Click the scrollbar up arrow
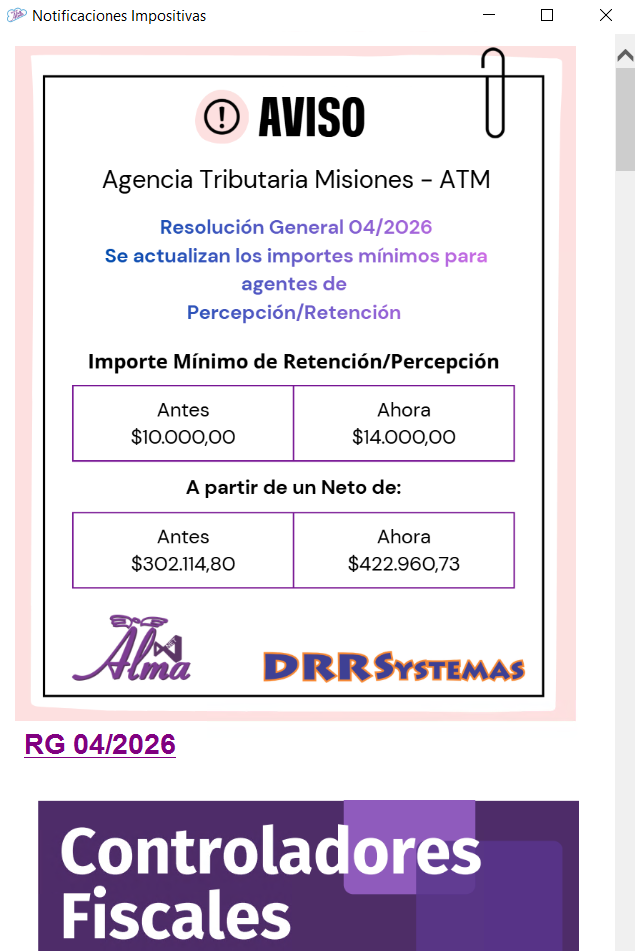This screenshot has height=951, width=635. click(x=625, y=54)
